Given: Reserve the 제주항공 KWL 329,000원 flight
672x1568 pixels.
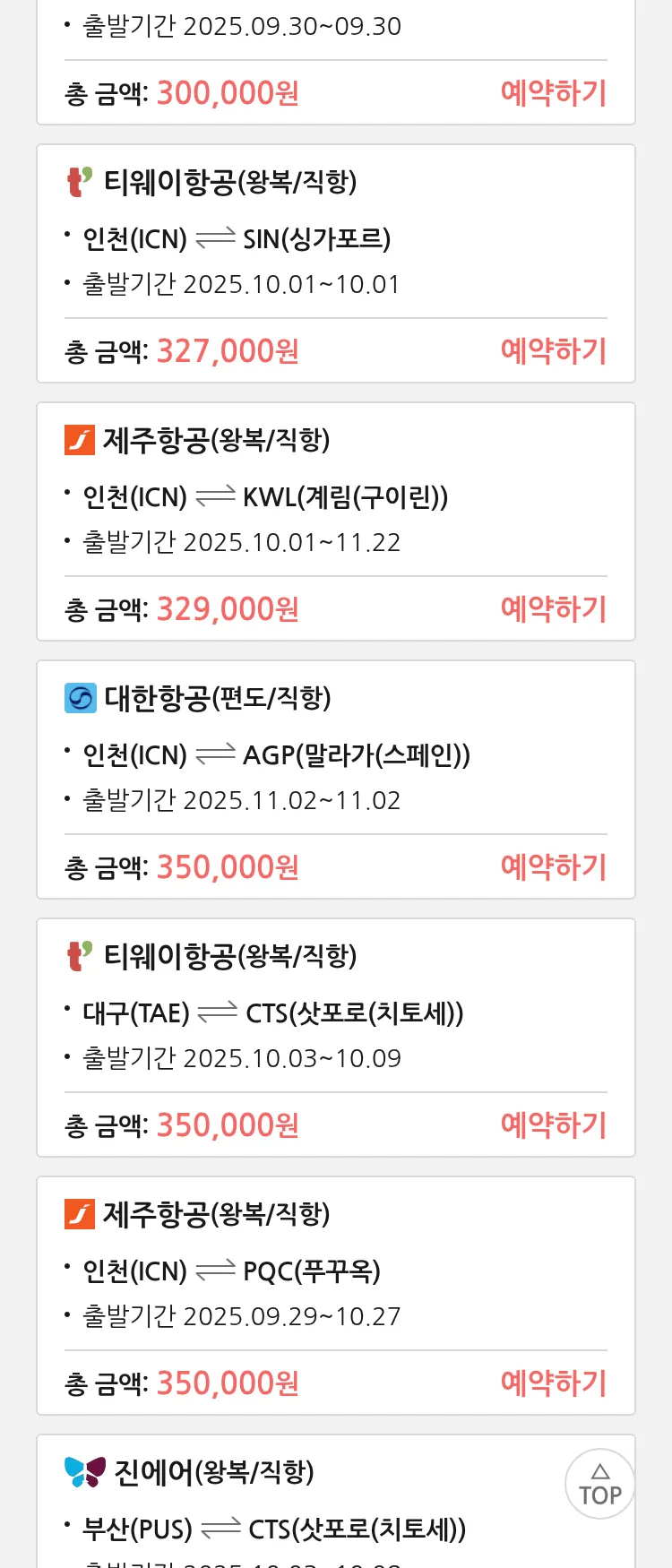Looking at the screenshot, I should coord(553,609).
